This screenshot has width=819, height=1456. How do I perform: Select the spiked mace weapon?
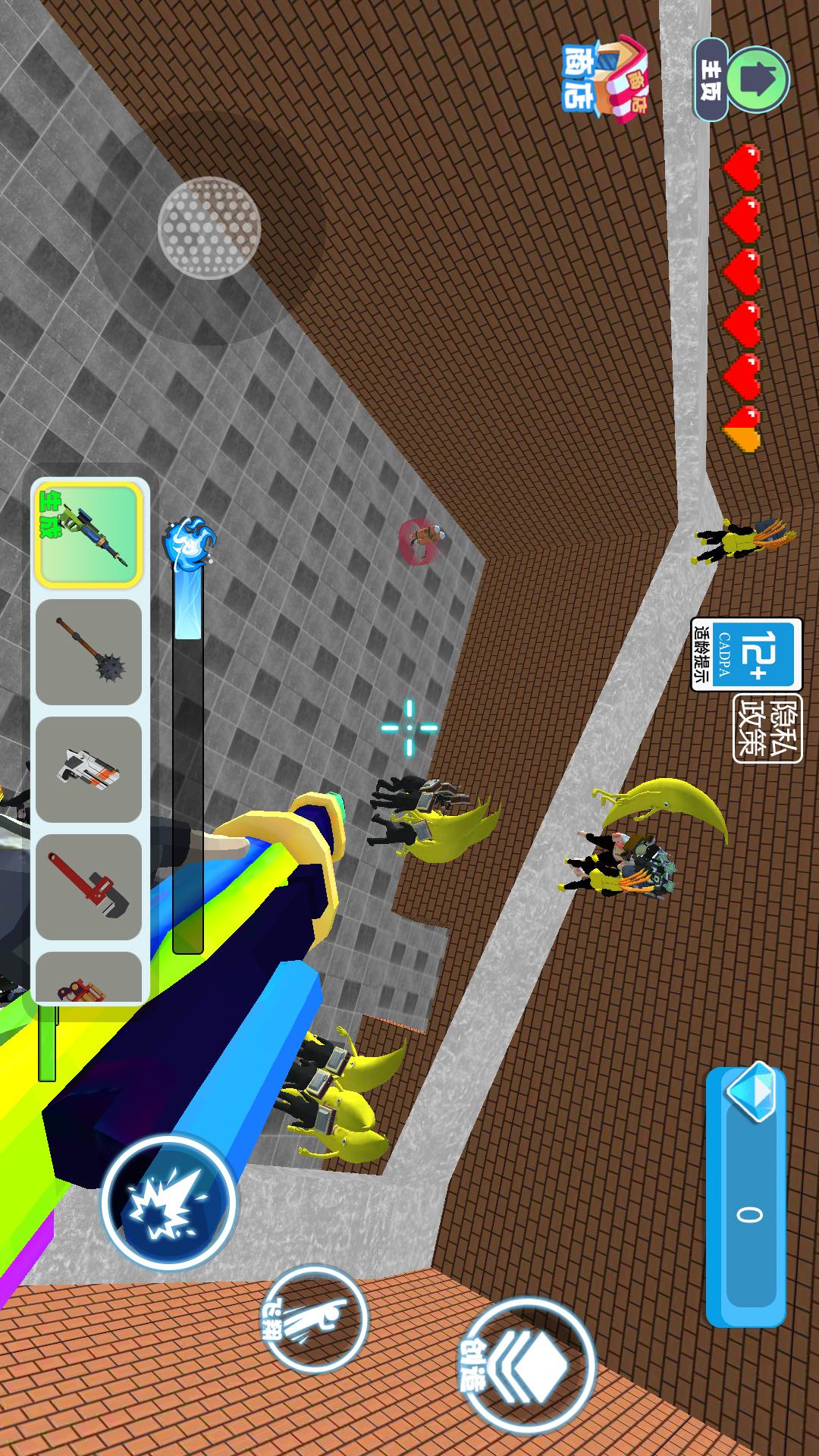89,652
